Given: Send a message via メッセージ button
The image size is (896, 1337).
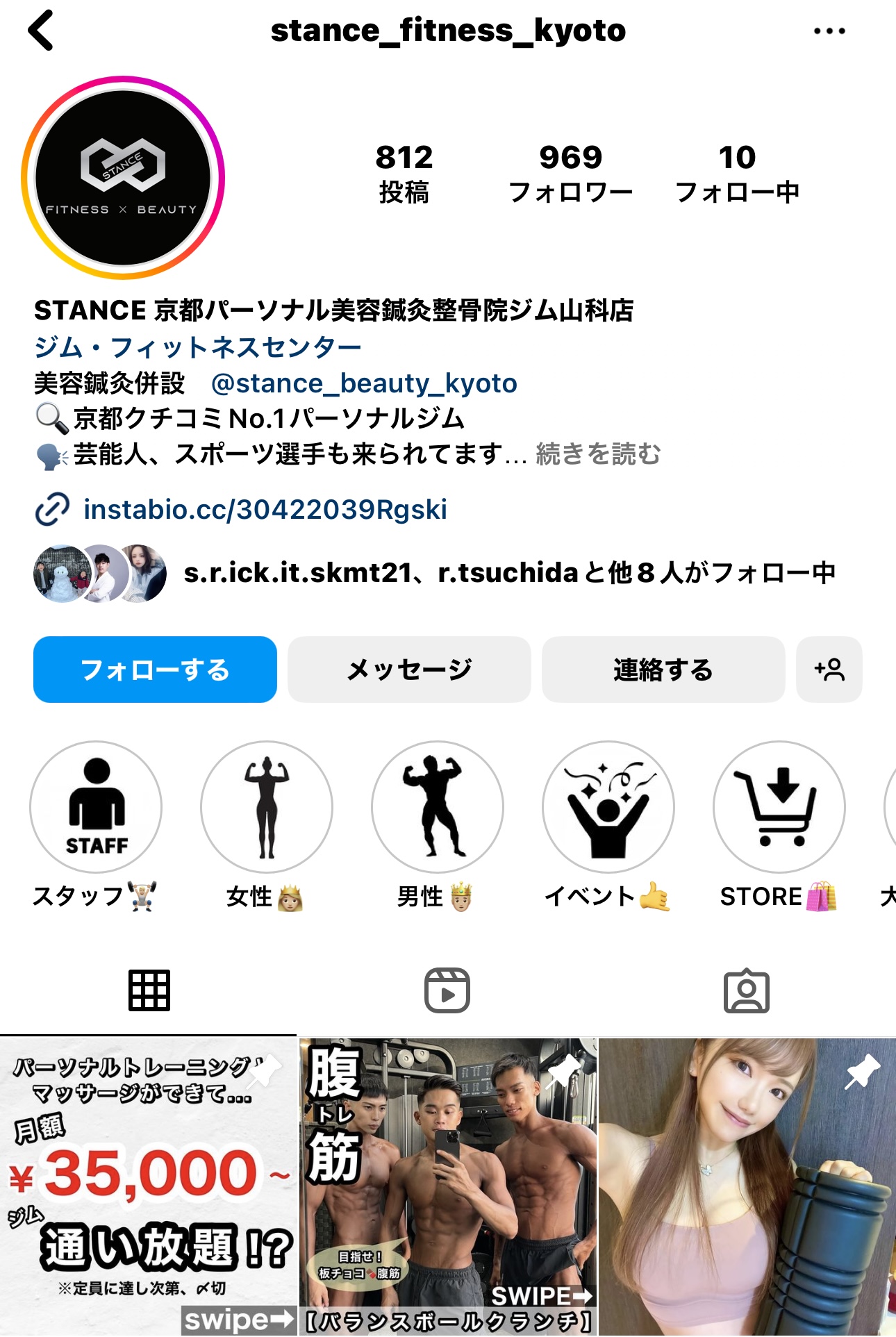Looking at the screenshot, I should tap(409, 670).
